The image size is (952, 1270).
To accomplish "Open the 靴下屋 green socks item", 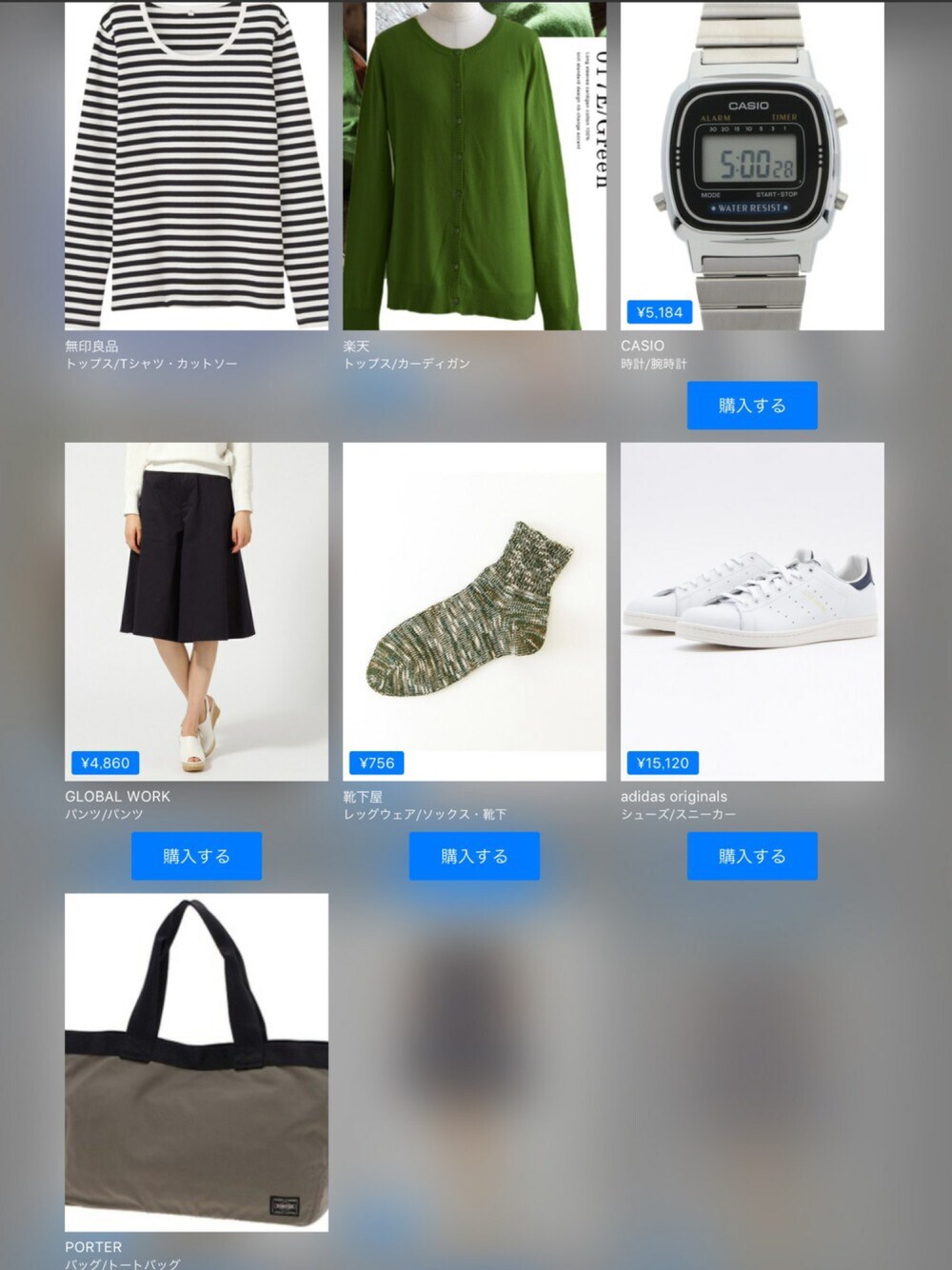I will click(x=474, y=611).
